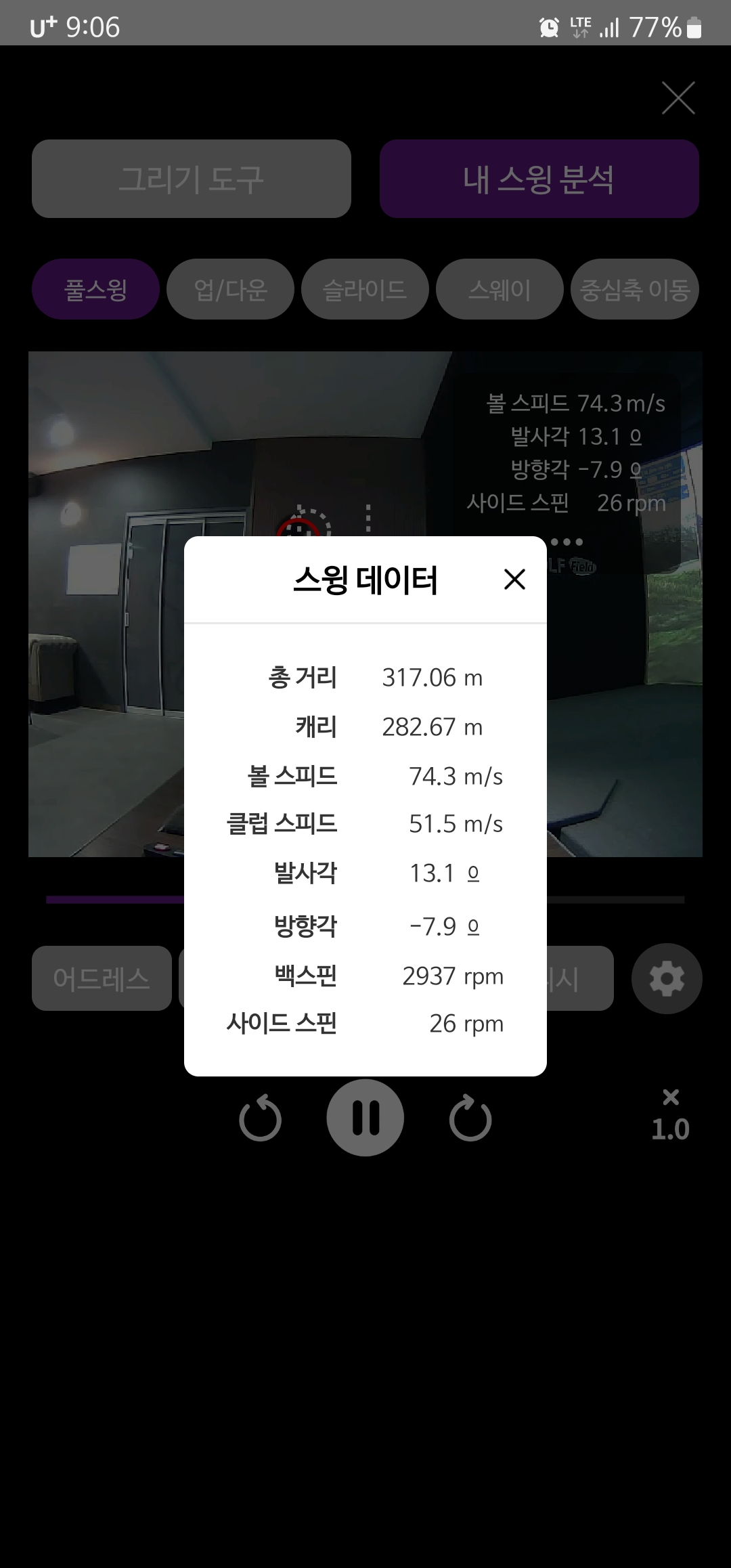731x1568 pixels.
Task: Switch to the 풀스윙 chip
Action: click(x=95, y=290)
